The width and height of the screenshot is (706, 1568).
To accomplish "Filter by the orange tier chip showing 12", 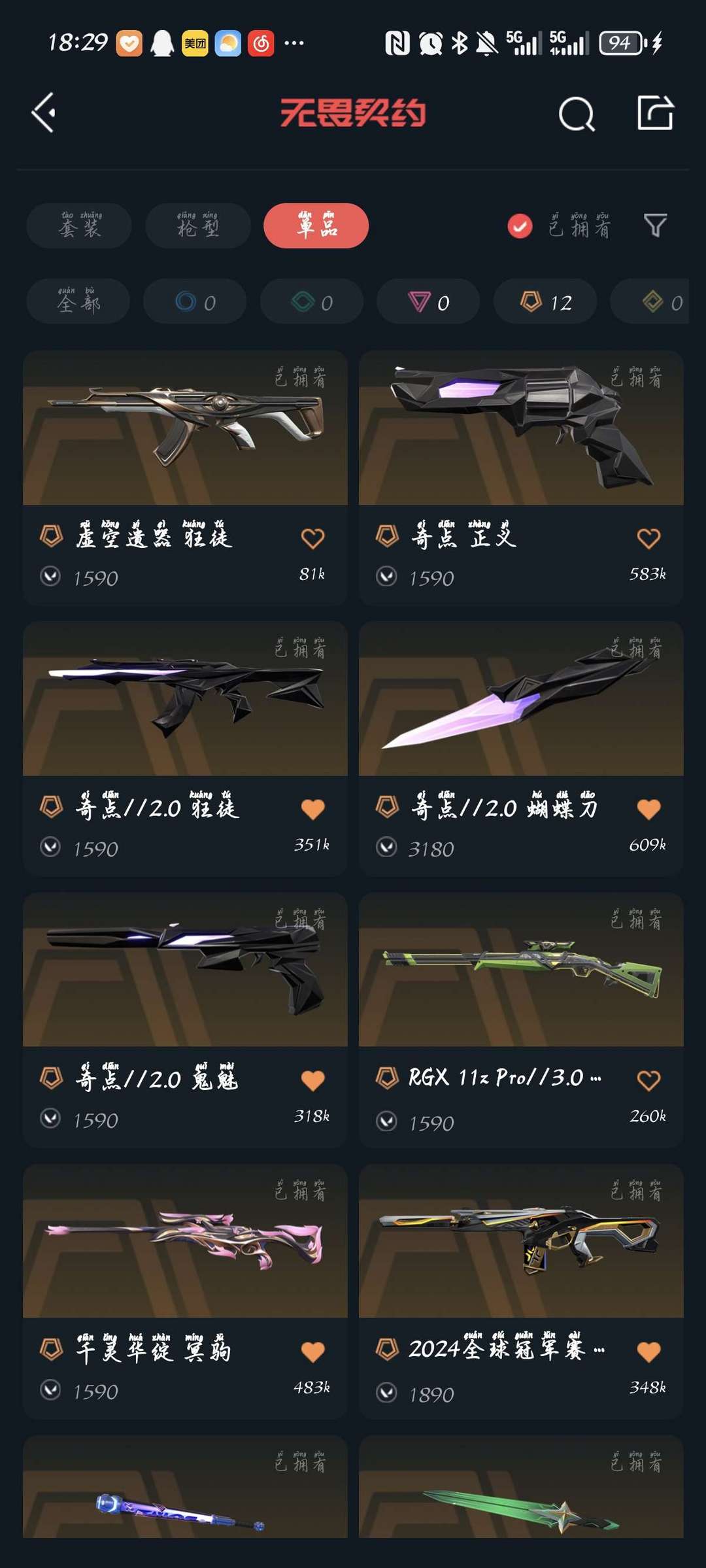I will [545, 301].
